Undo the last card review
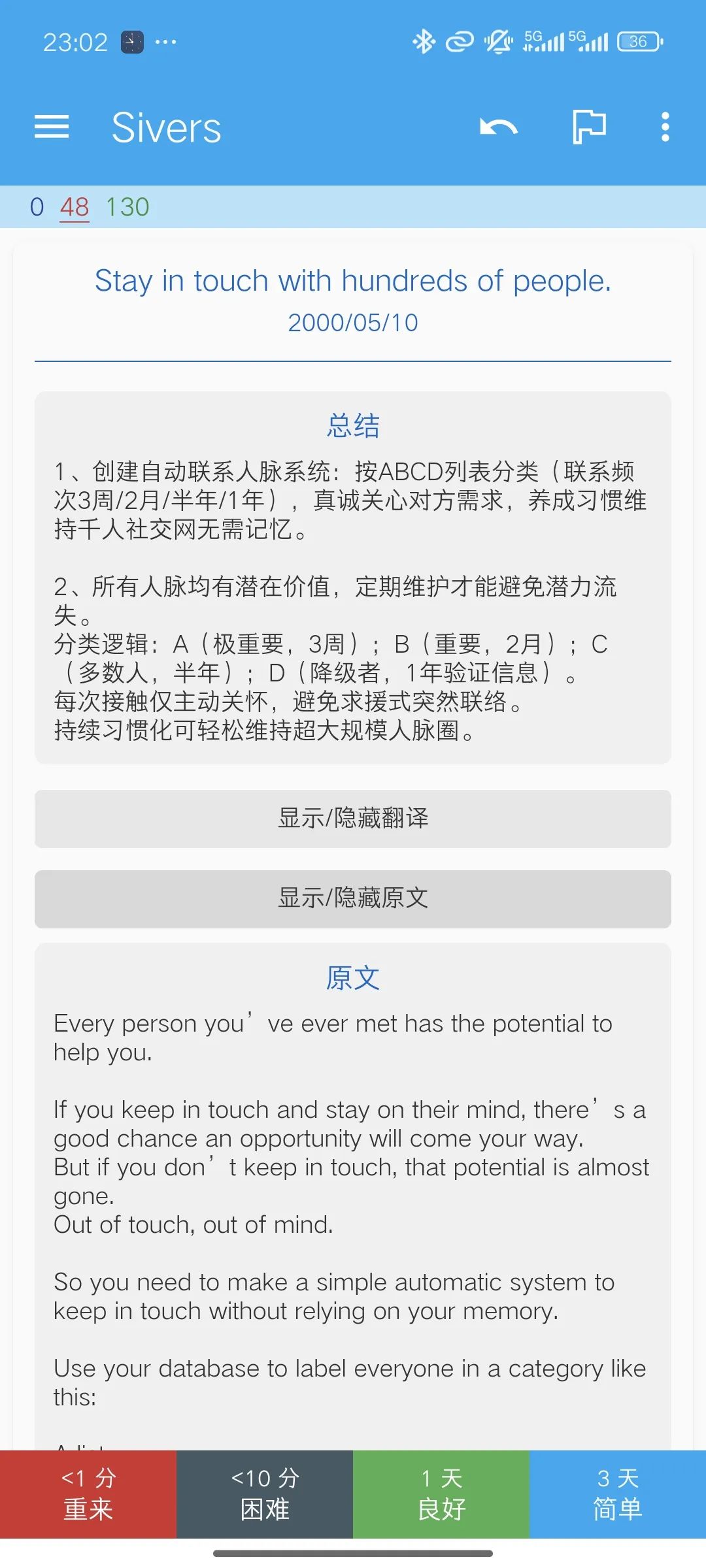The height and width of the screenshot is (1568, 706). click(498, 127)
